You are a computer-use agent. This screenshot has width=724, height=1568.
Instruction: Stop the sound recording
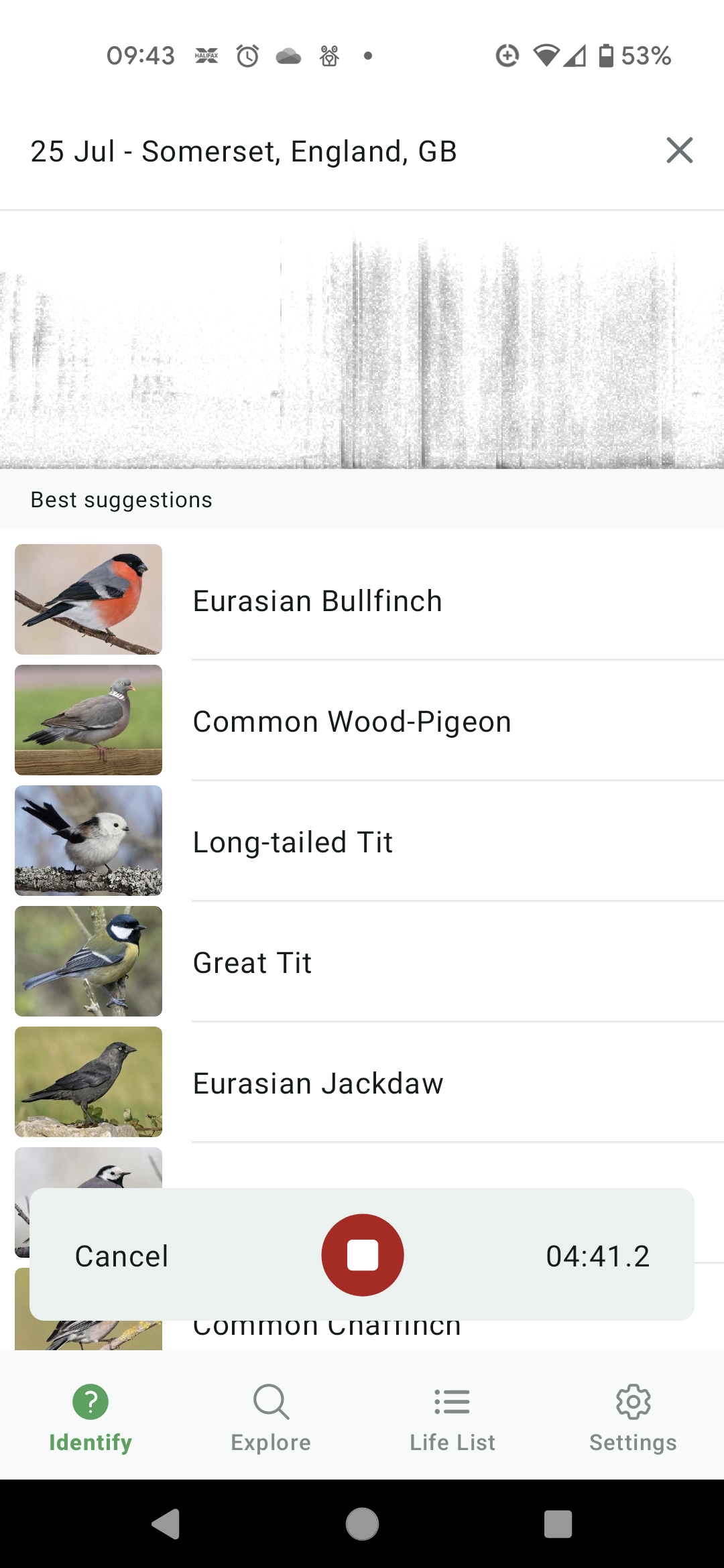click(362, 1254)
